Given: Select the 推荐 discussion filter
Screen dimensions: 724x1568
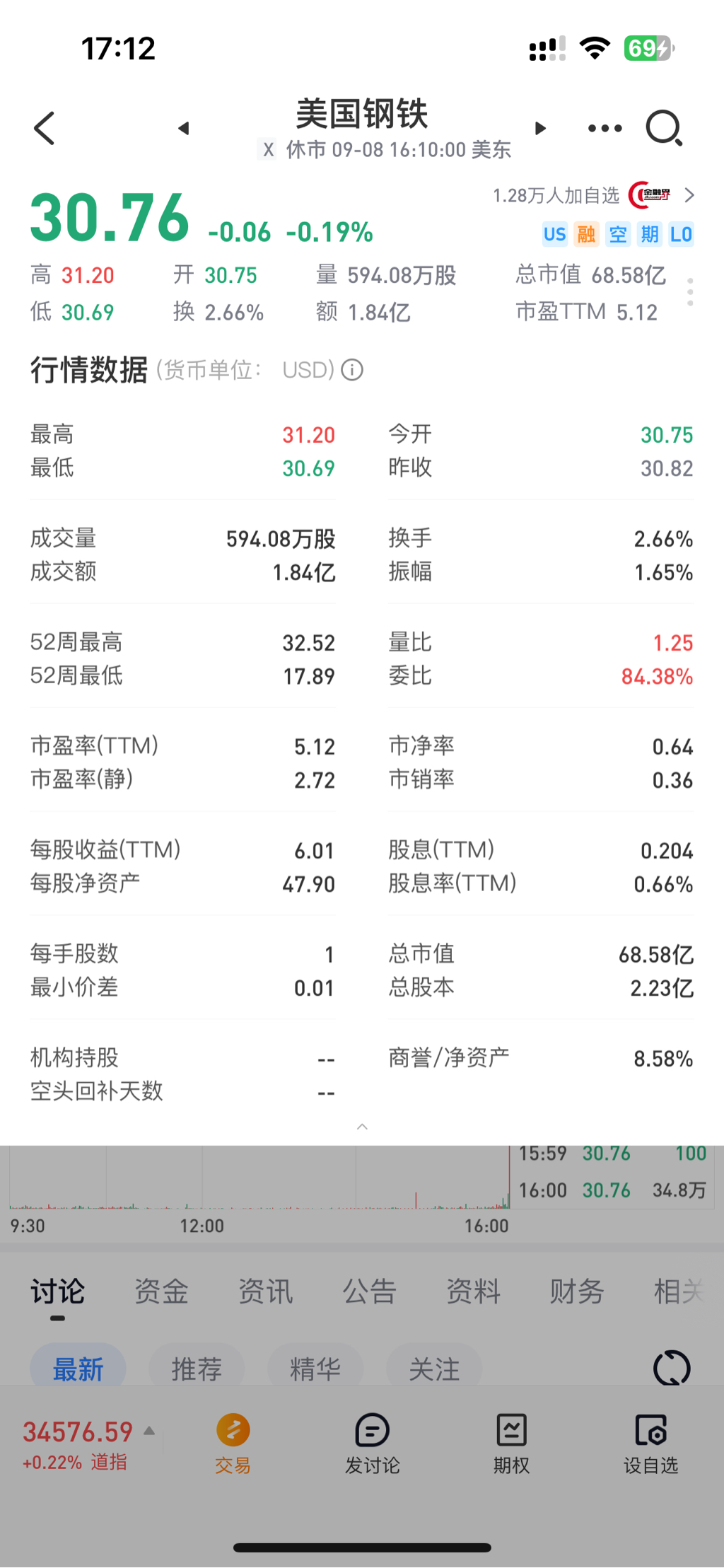Looking at the screenshot, I should 197,1369.
